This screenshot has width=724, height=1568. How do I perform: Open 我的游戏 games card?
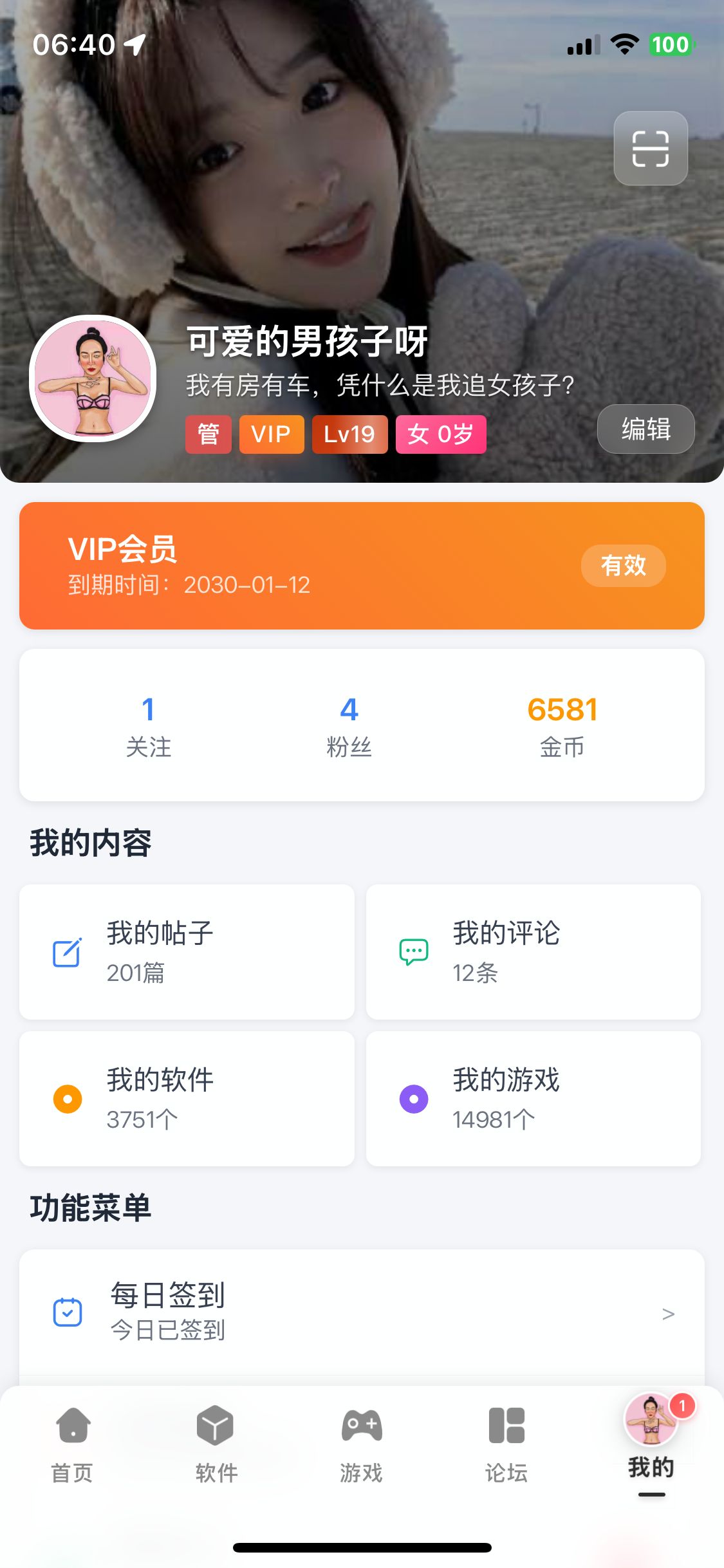point(533,1099)
